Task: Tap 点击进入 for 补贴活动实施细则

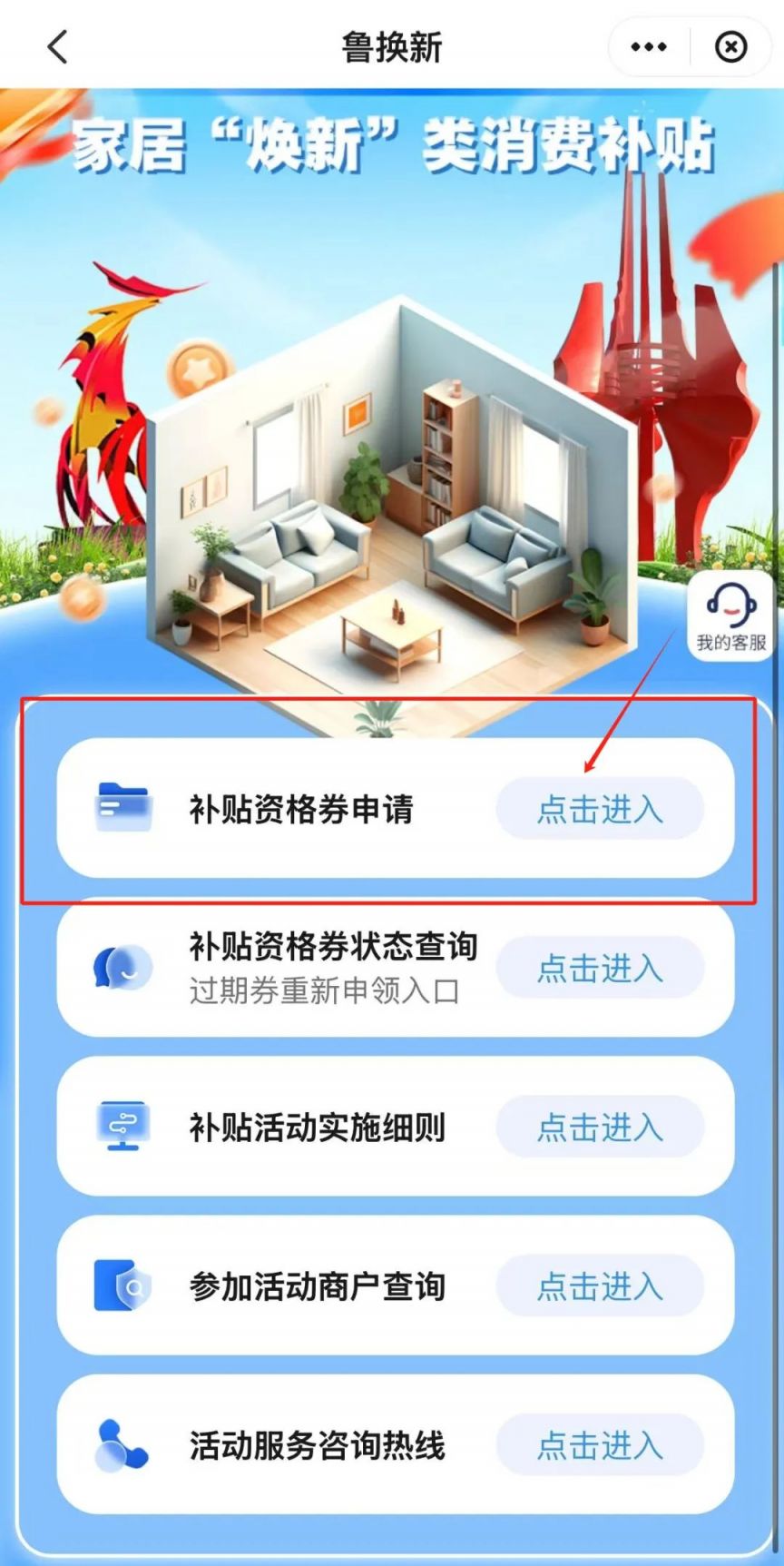Action: coord(600,1127)
